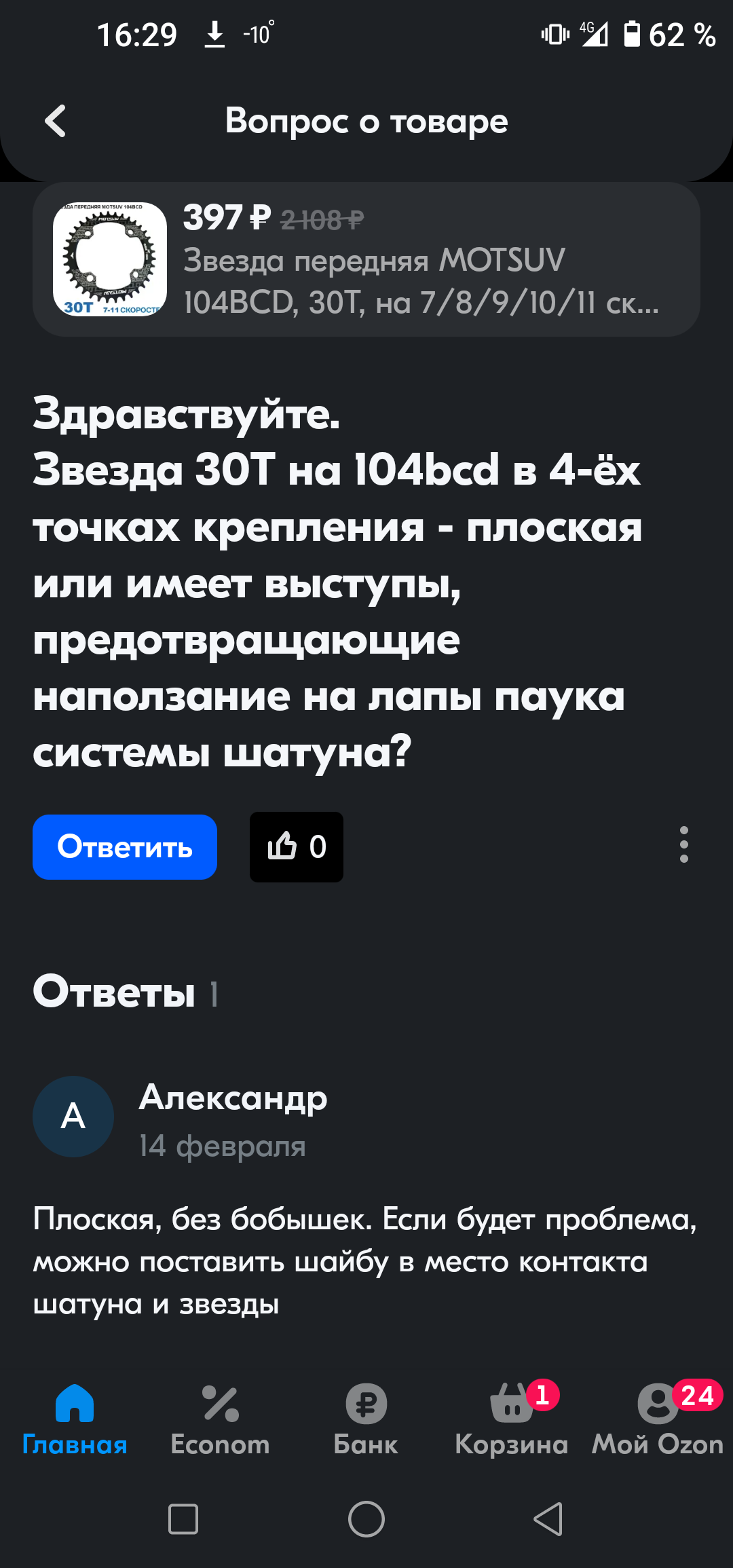Go back from the question page
The image size is (733, 1568).
point(56,121)
